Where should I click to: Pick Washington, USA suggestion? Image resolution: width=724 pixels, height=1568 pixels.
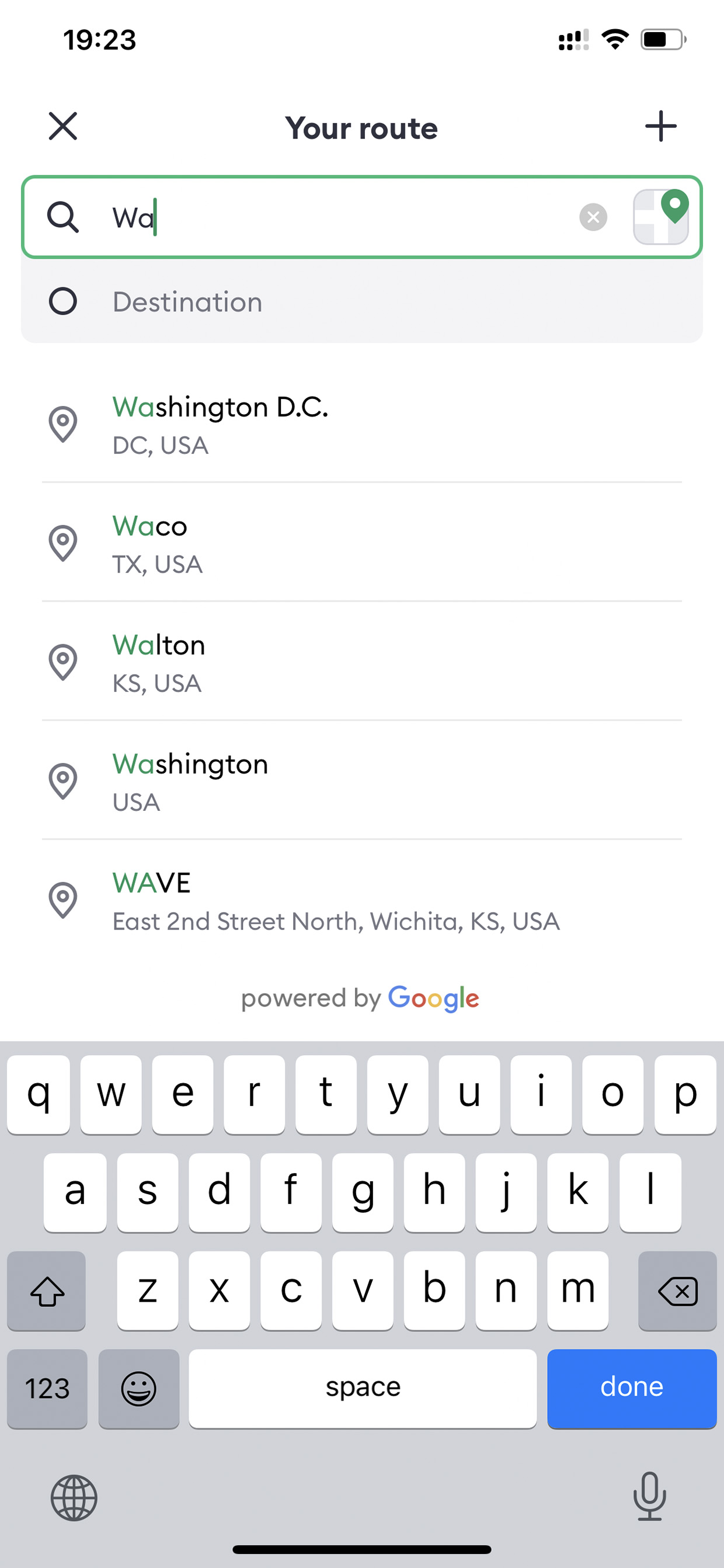point(362,781)
